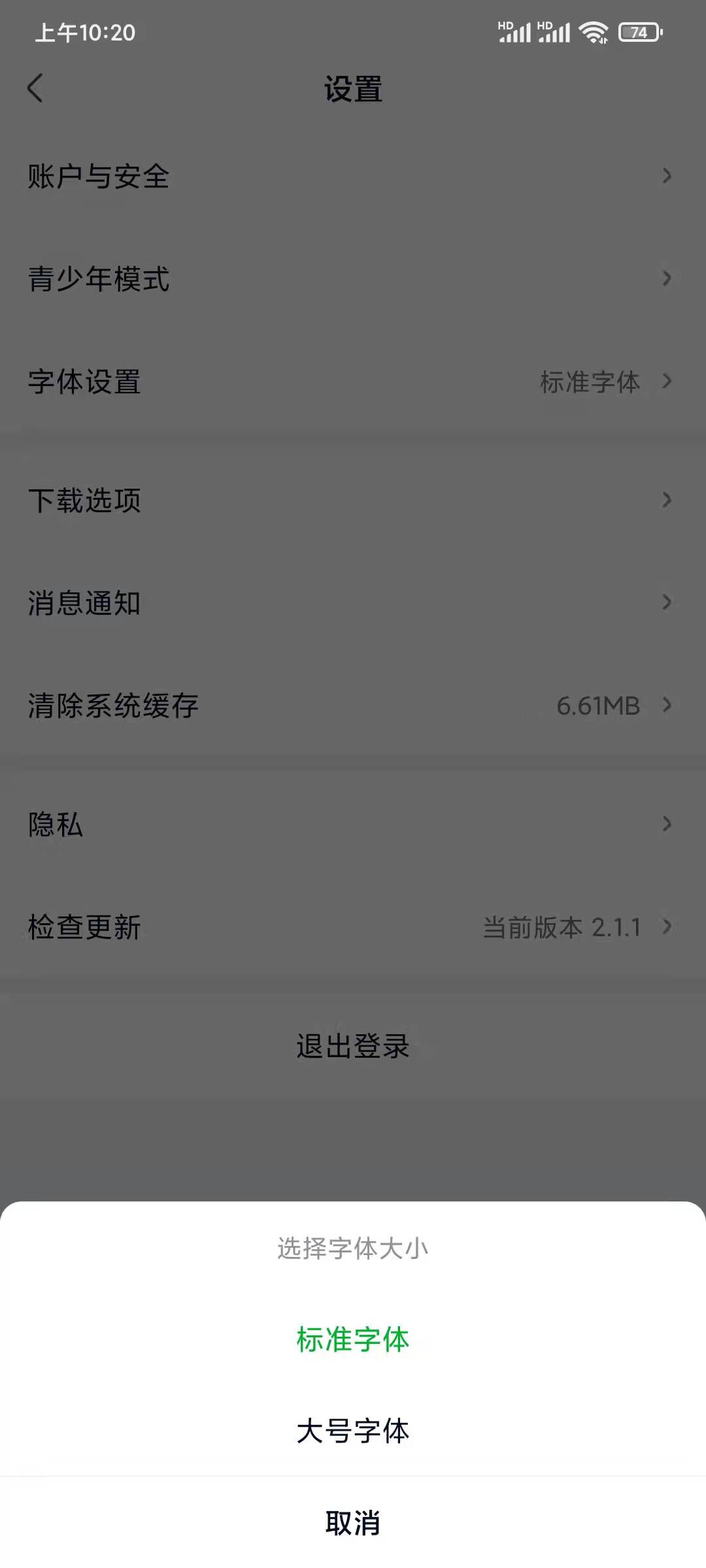Open the 消息通知 settings page
706x1568 pixels.
(x=353, y=602)
